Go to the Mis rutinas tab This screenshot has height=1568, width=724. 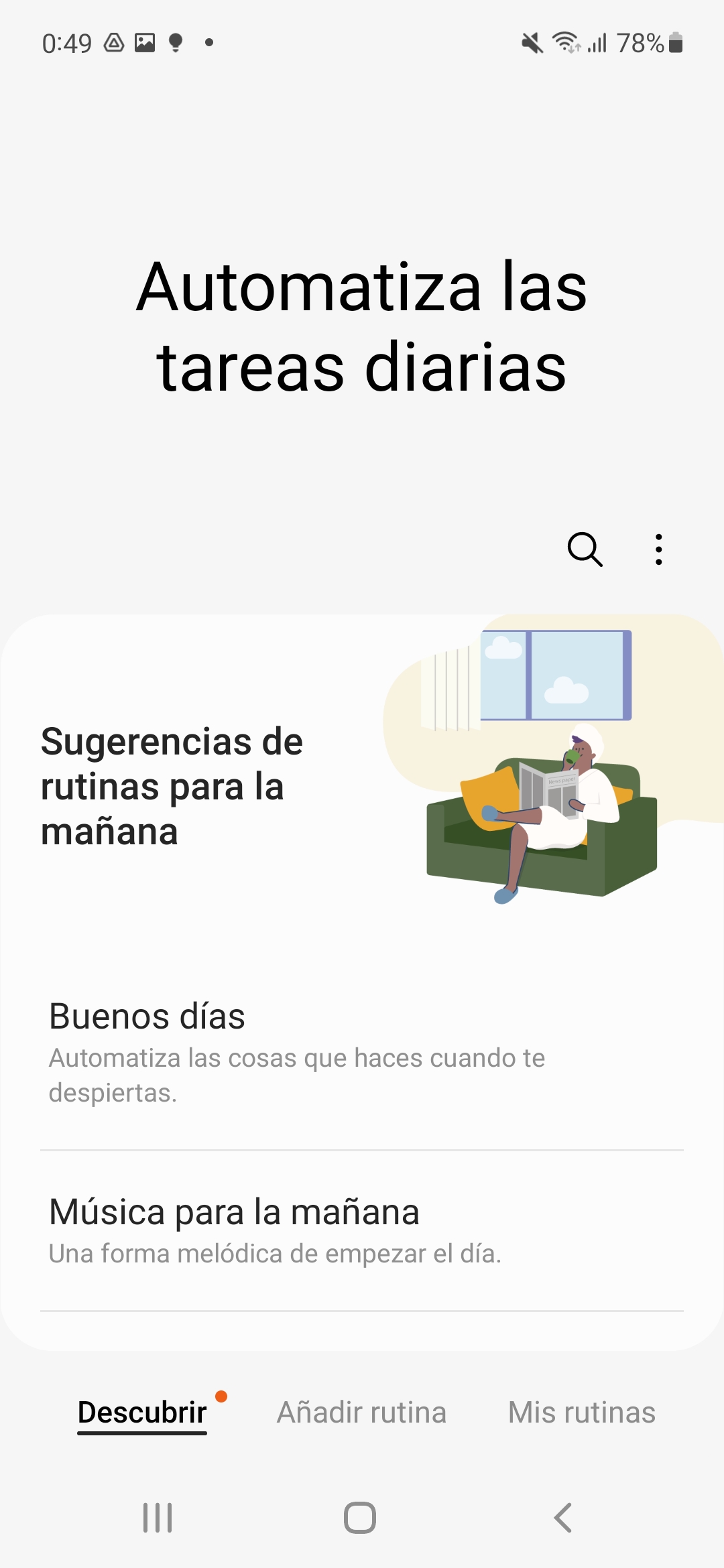tap(582, 1413)
